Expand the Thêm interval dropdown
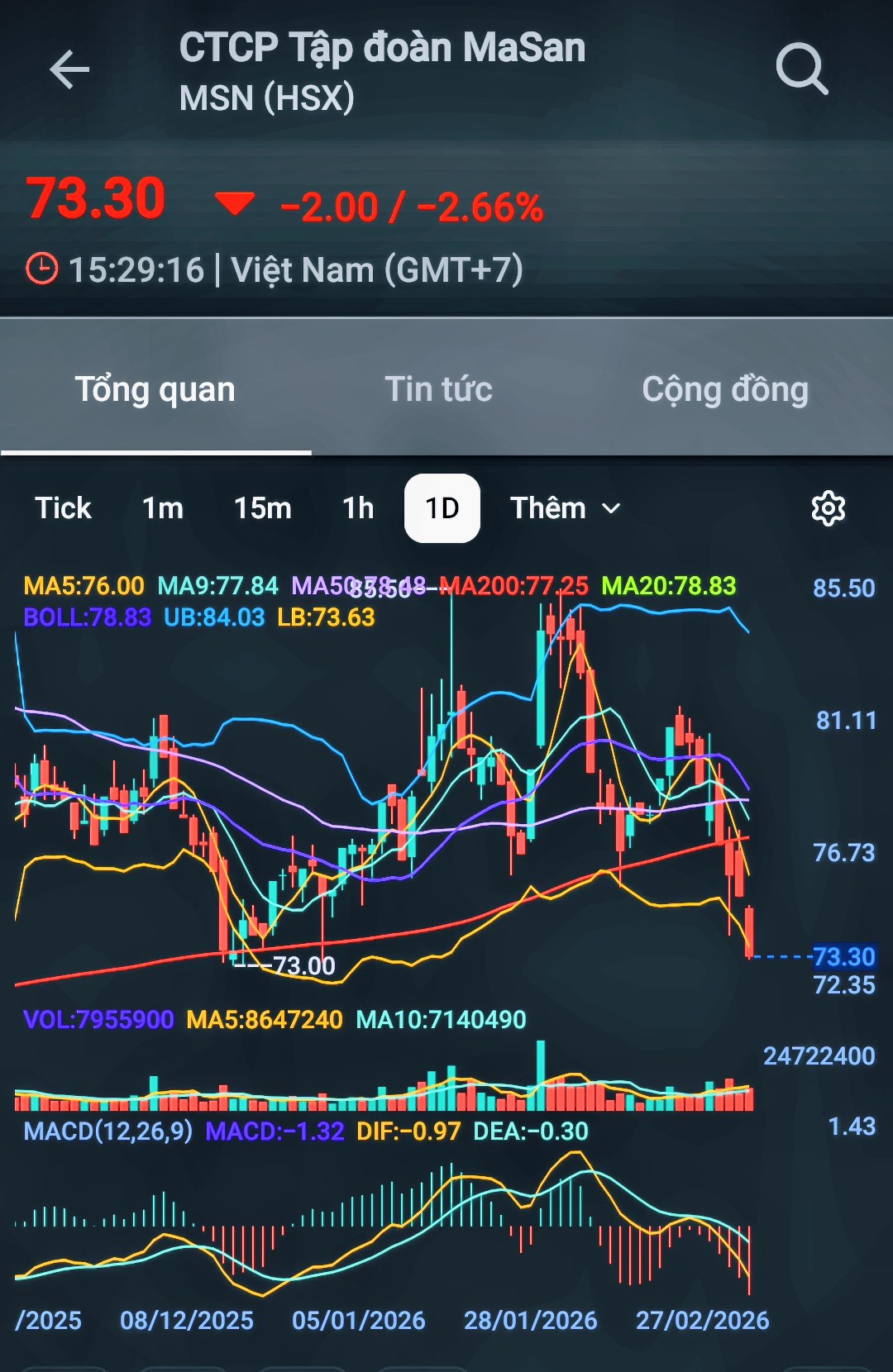Viewport: 893px width, 1372px height. click(565, 508)
